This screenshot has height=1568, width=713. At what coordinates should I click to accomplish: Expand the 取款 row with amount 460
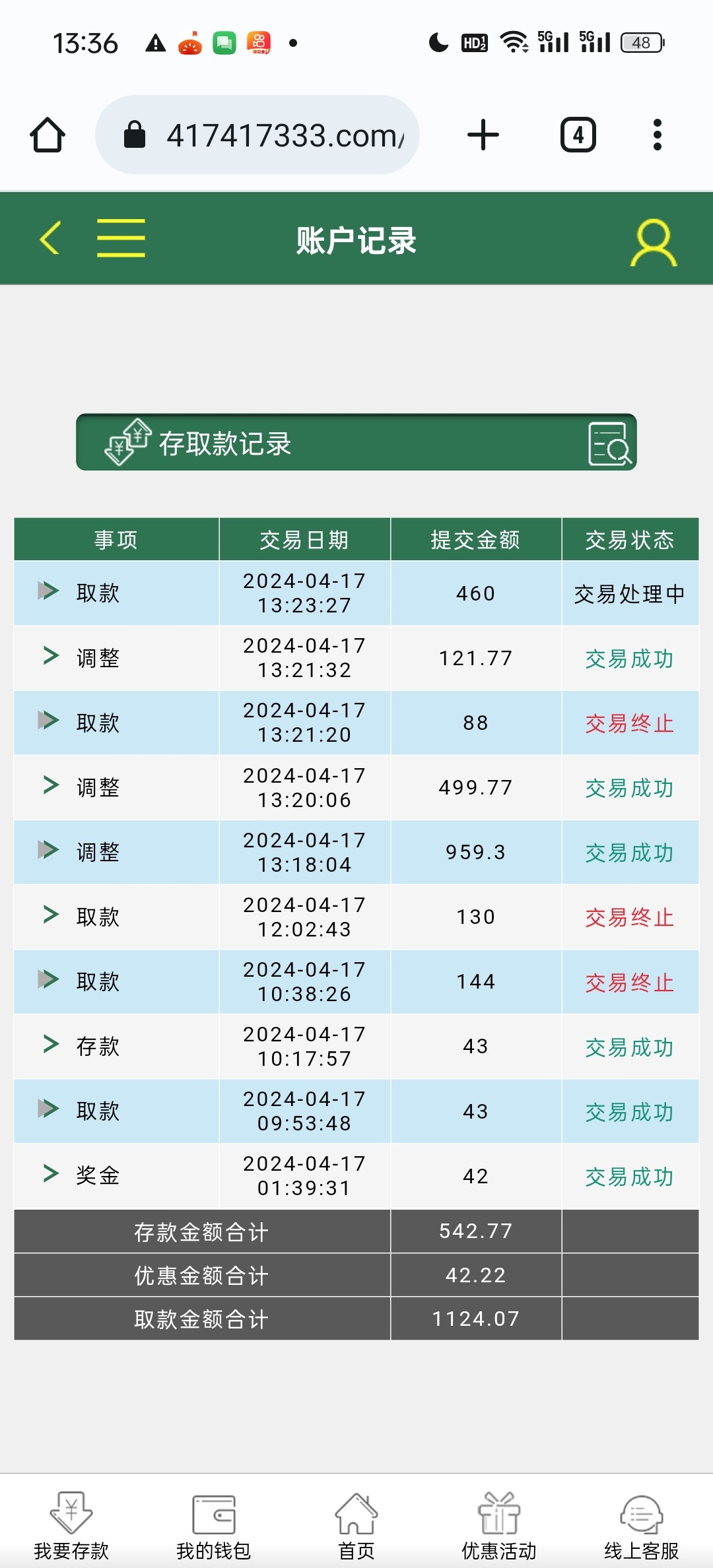pyautogui.click(x=48, y=591)
